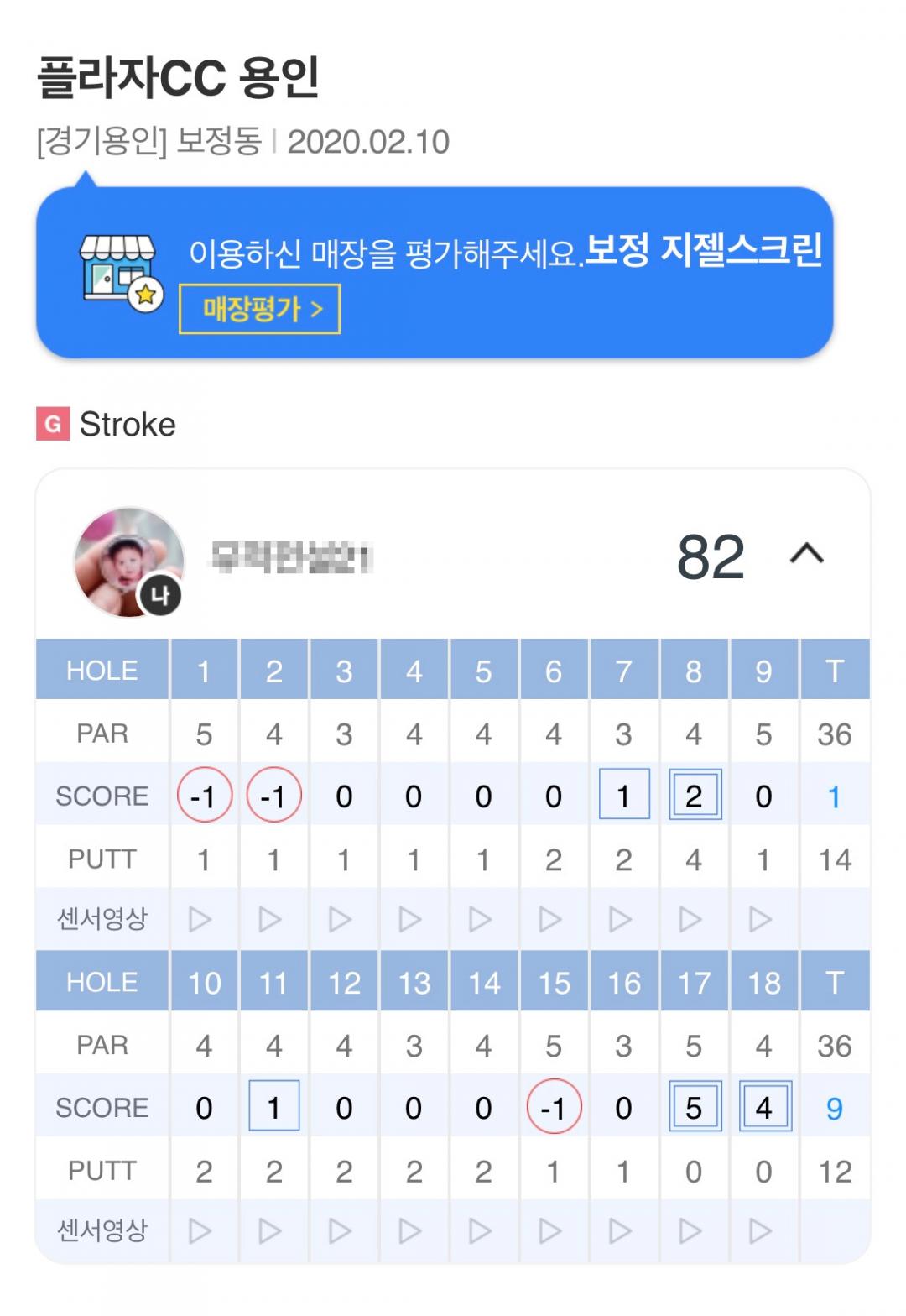
Task: Play sensor video for hole 2
Action: (271, 920)
